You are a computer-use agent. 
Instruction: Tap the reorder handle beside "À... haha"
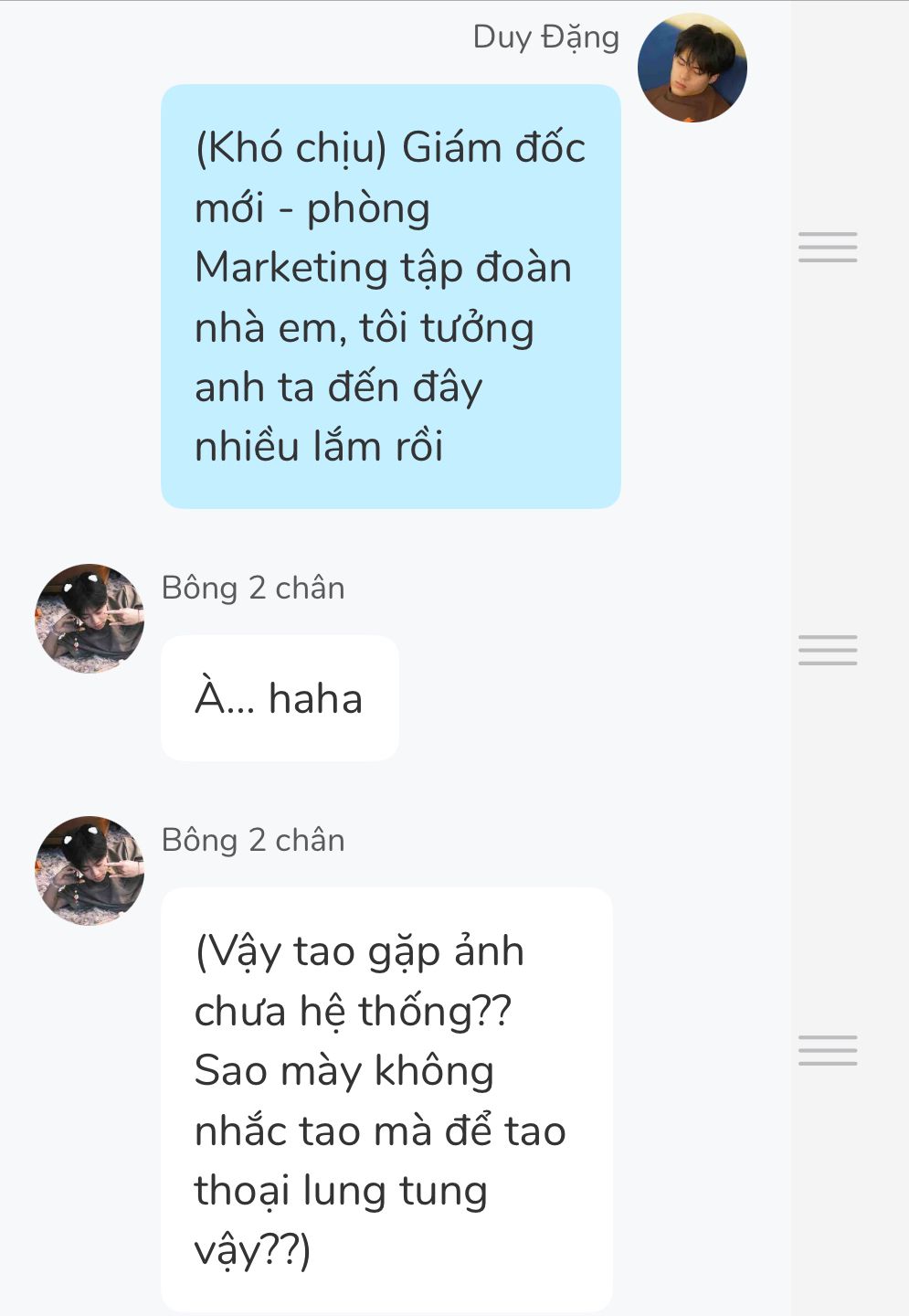[828, 650]
